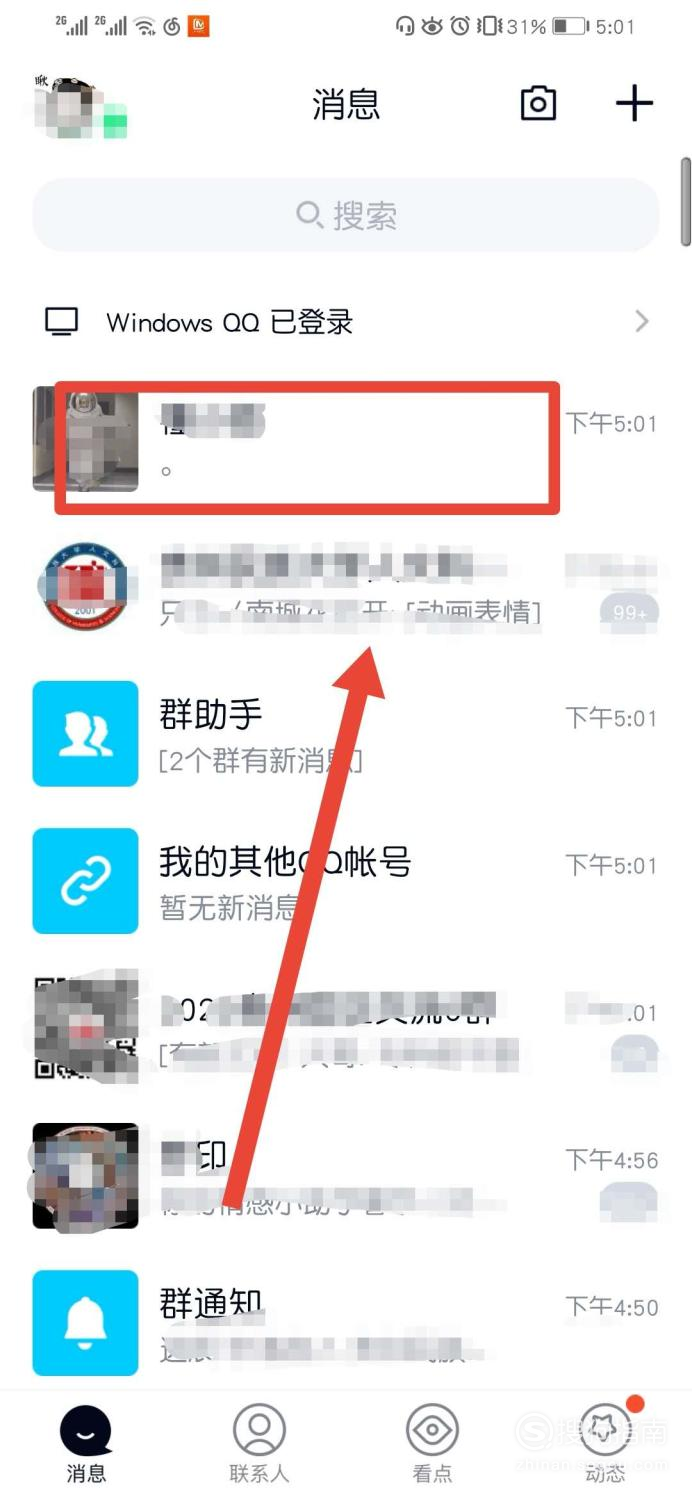The width and height of the screenshot is (692, 1499).
Task: Switch to the 联系人 tab
Action: (x=259, y=1443)
